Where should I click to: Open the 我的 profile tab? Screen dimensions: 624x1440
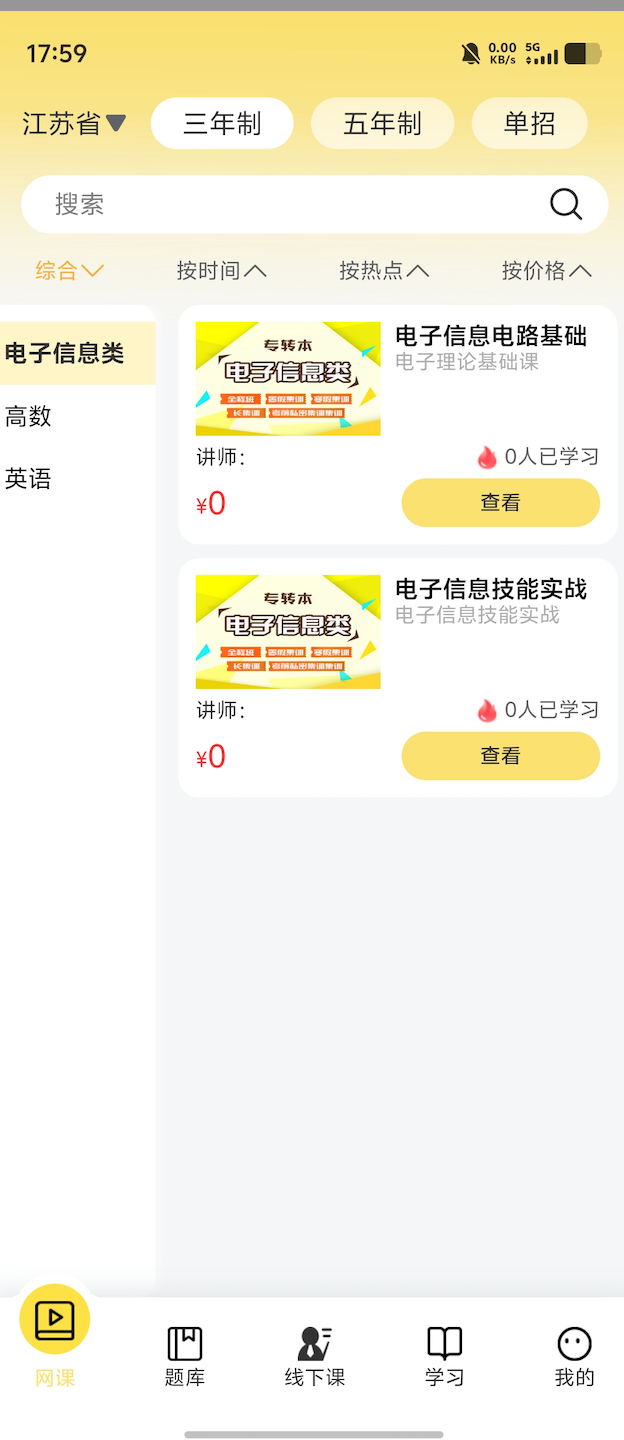click(574, 1356)
